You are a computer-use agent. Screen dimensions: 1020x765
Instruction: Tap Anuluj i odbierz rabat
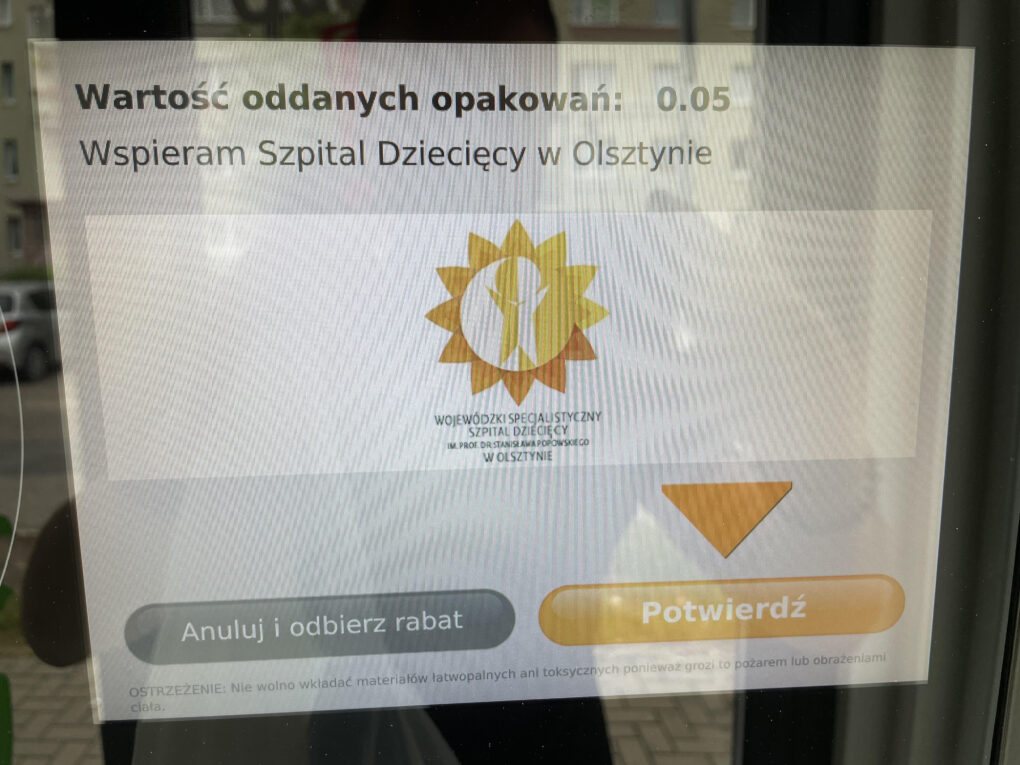(x=320, y=625)
